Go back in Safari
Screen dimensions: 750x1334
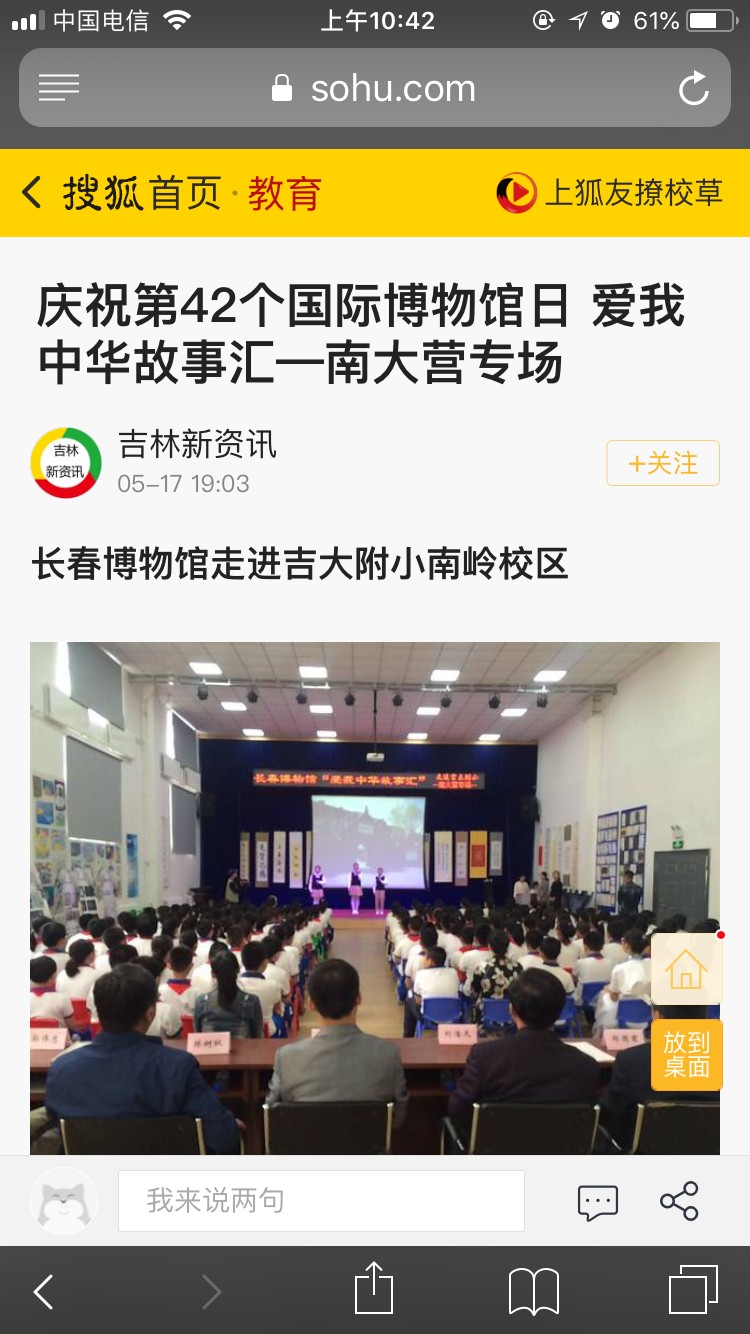point(43,1292)
